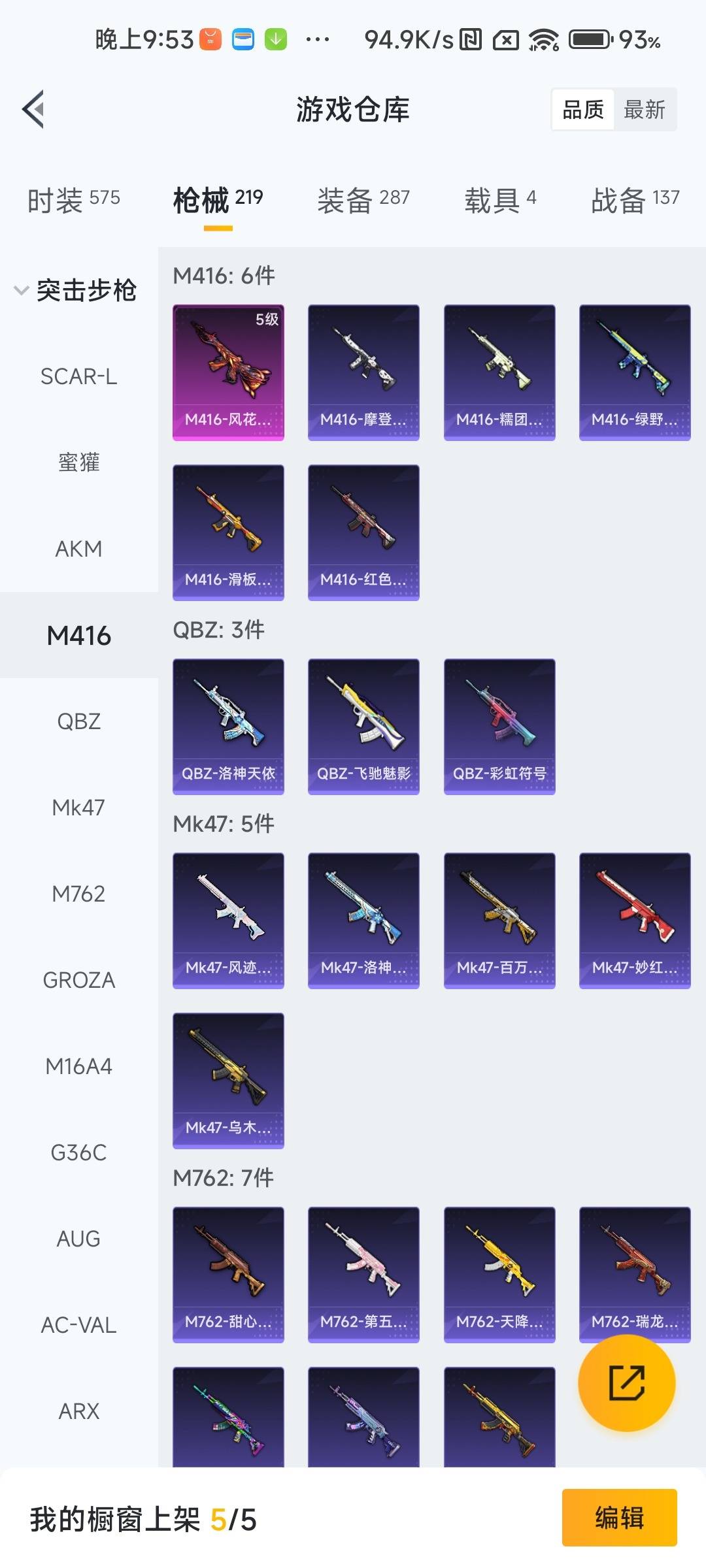The width and height of the screenshot is (706, 1568).
Task: Select AUG in the side list
Action: (78, 1239)
